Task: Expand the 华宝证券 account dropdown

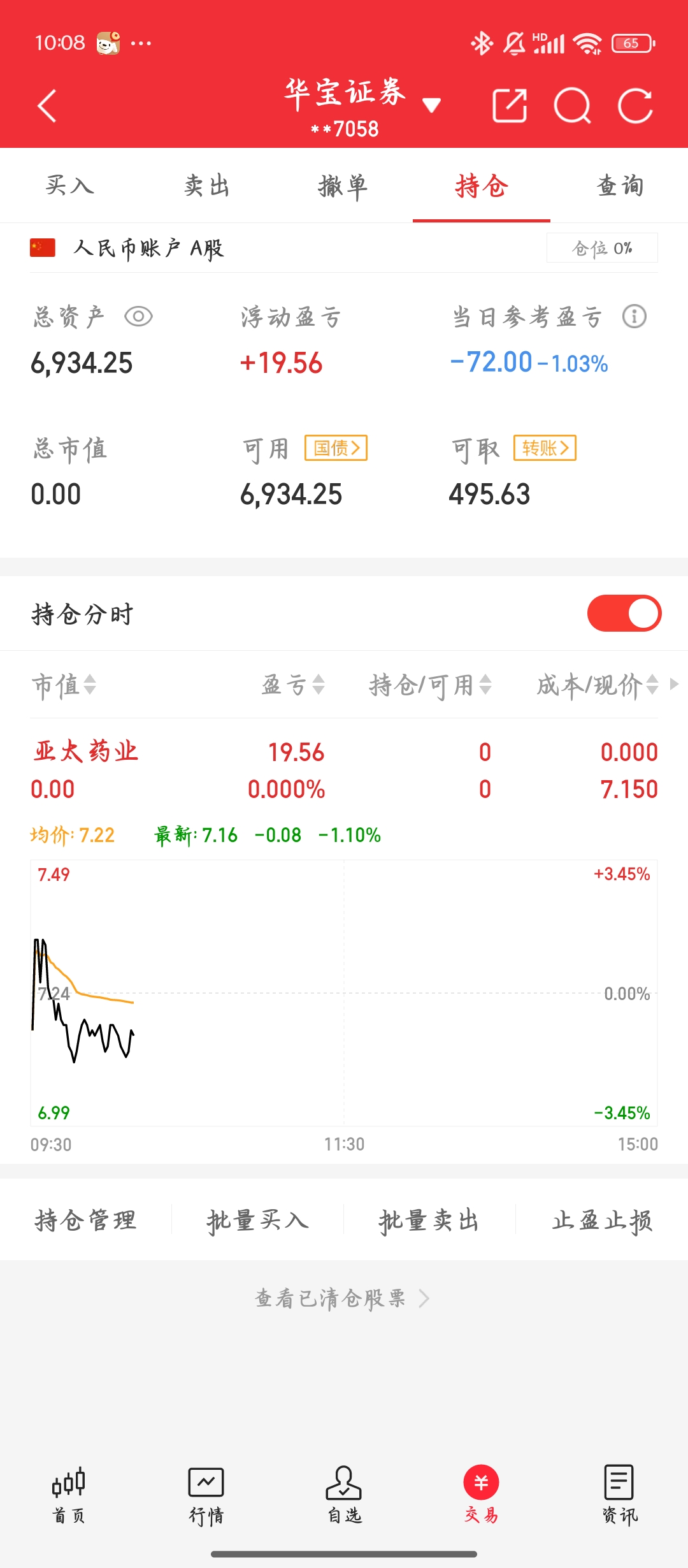Action: click(x=431, y=105)
